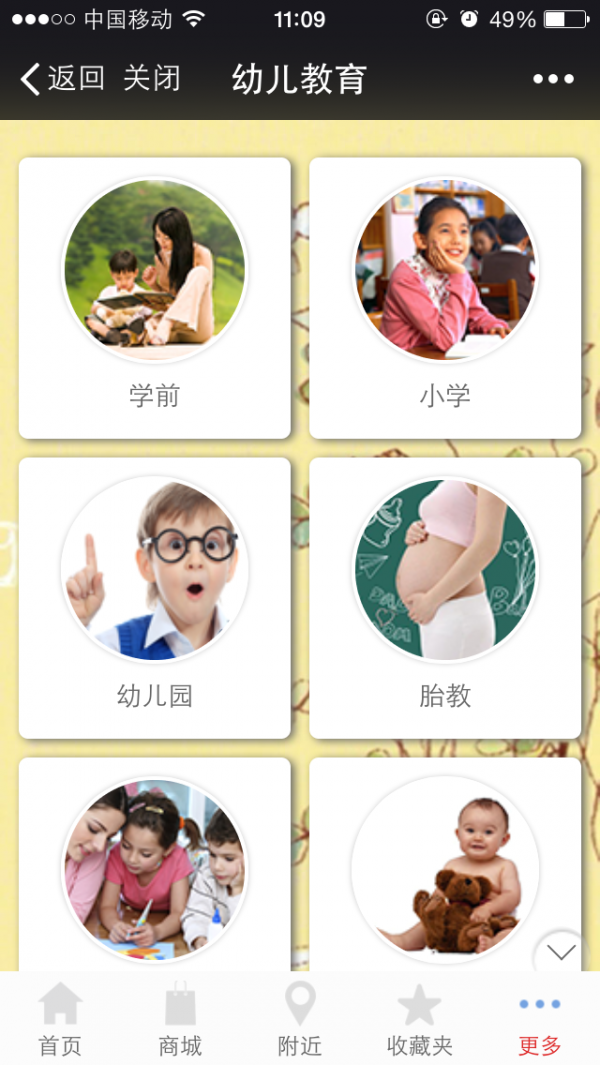
Task: Select the 幼儿园 category card
Action: (155, 598)
